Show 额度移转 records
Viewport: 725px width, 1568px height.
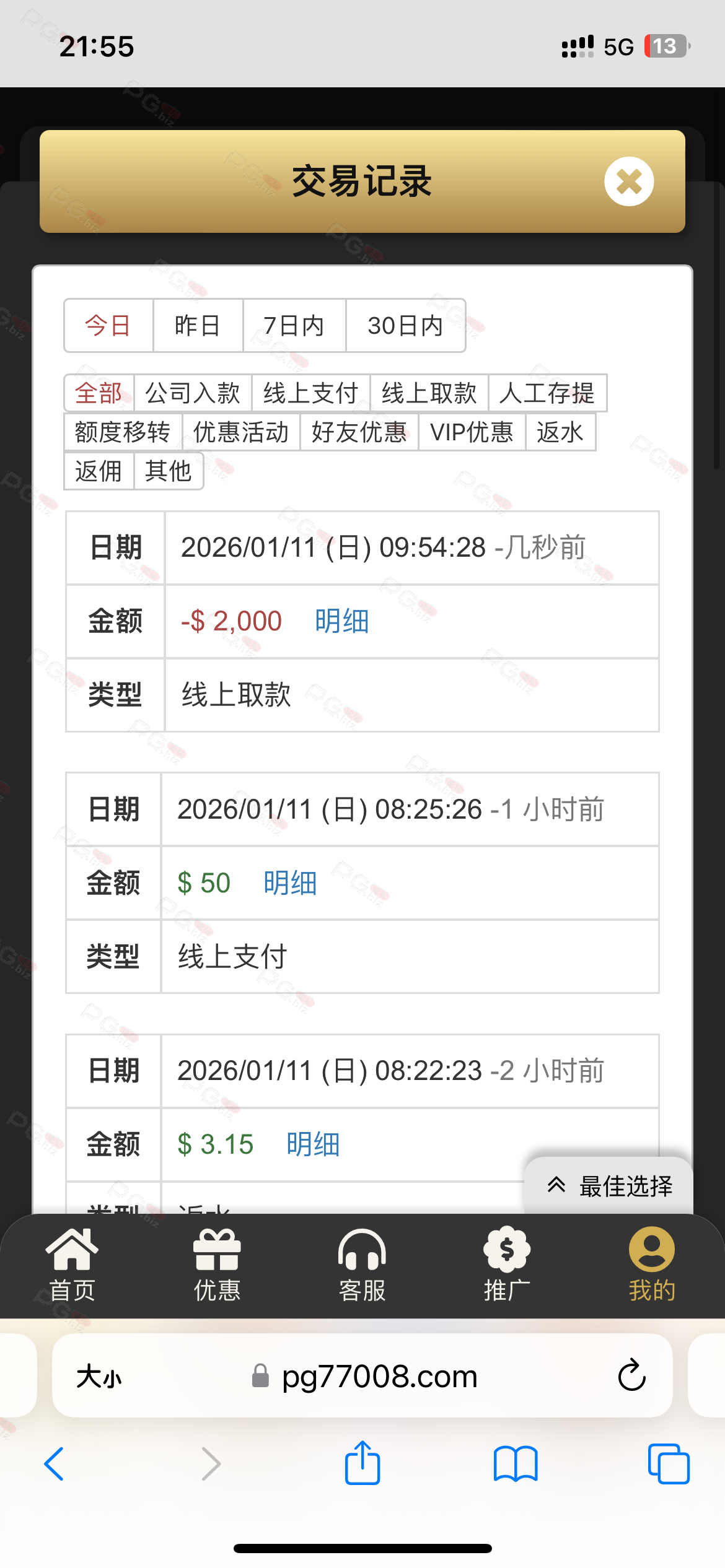pyautogui.click(x=123, y=432)
